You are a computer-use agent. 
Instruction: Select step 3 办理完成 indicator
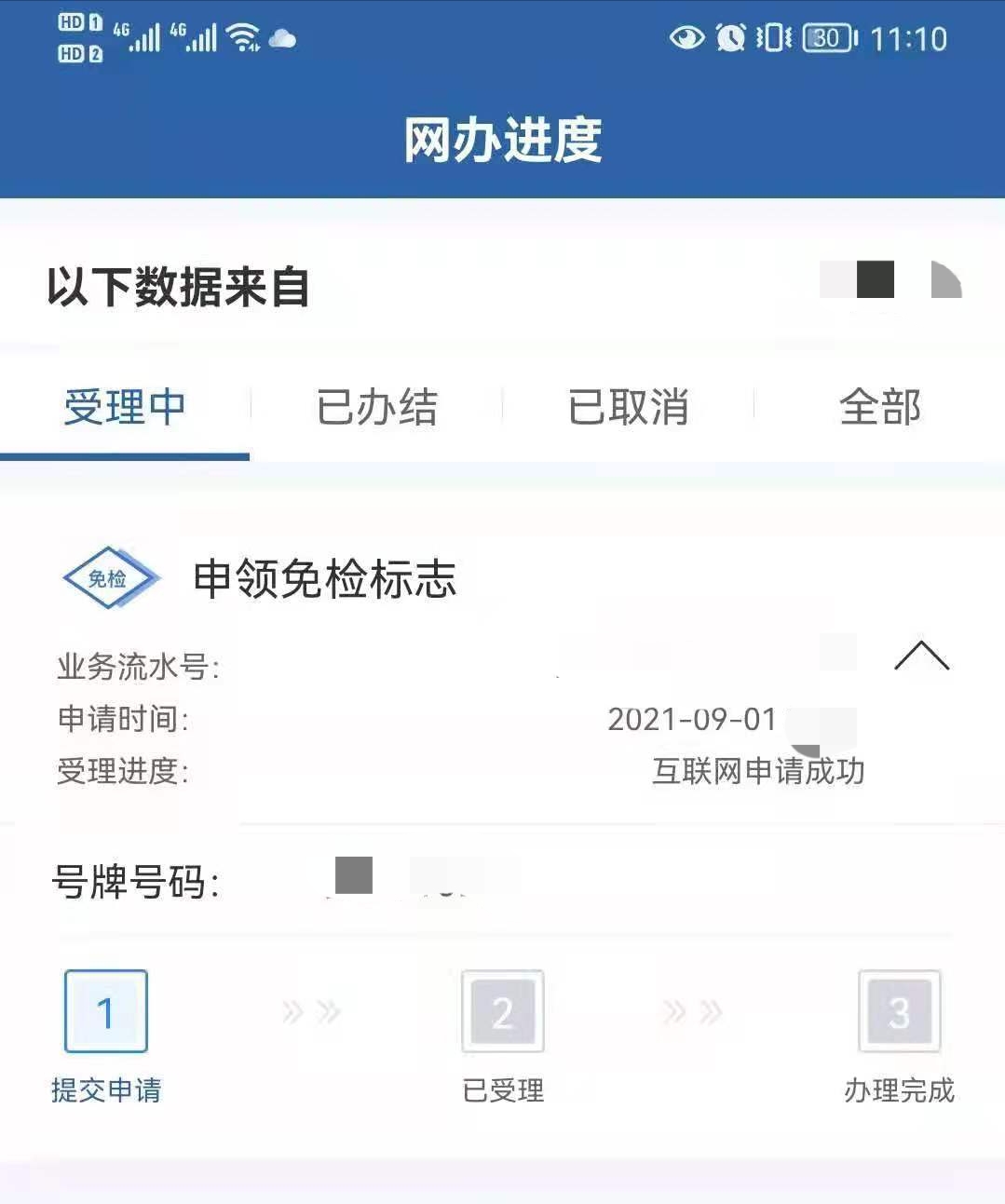click(899, 1011)
